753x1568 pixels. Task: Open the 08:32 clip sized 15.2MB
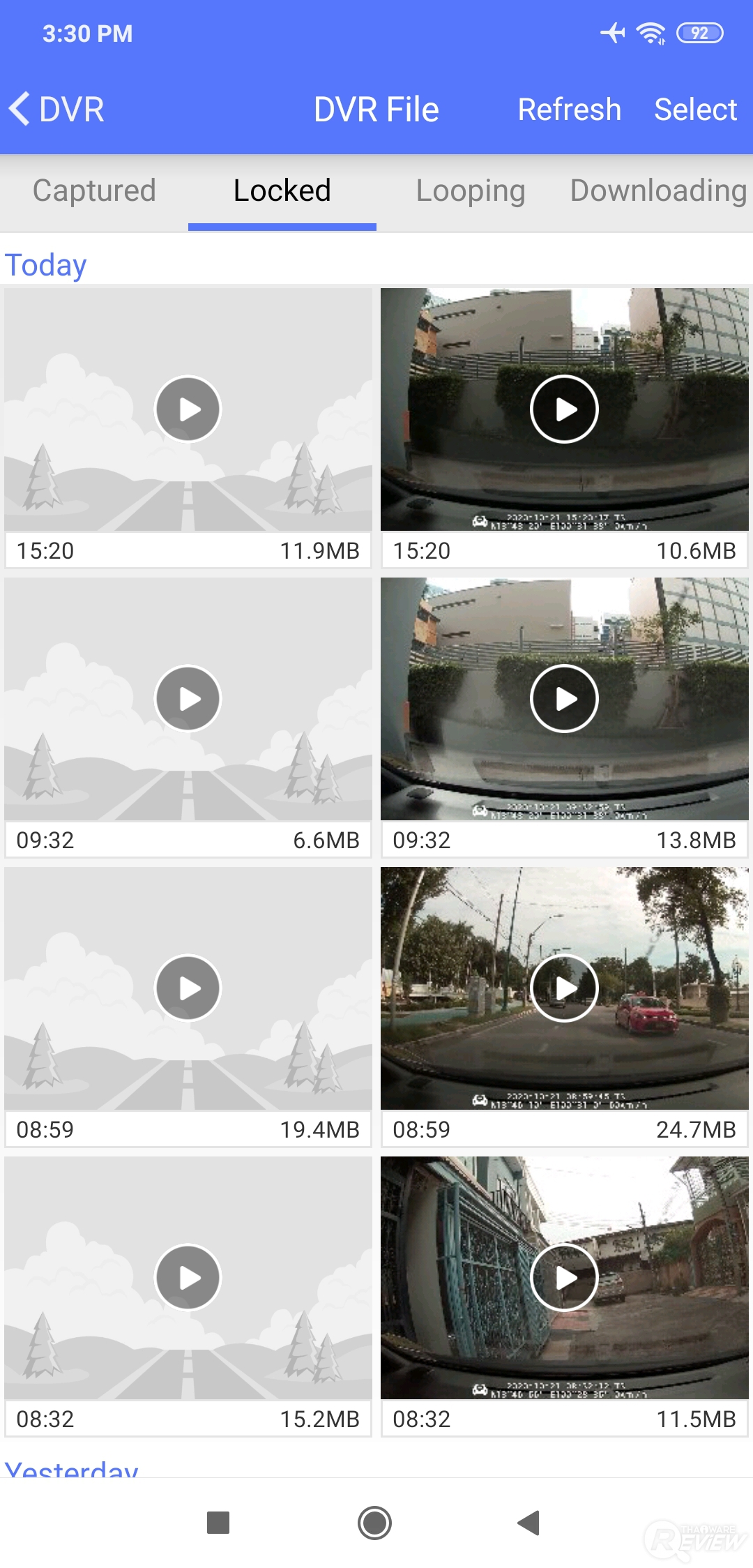pos(188,1278)
